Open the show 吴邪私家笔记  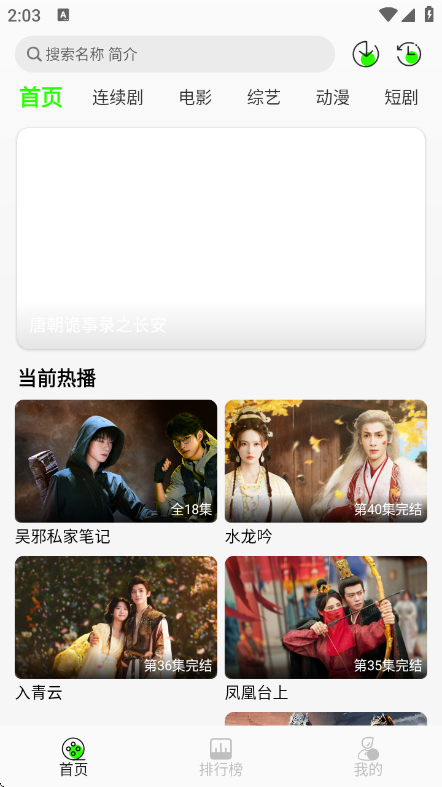116,472
